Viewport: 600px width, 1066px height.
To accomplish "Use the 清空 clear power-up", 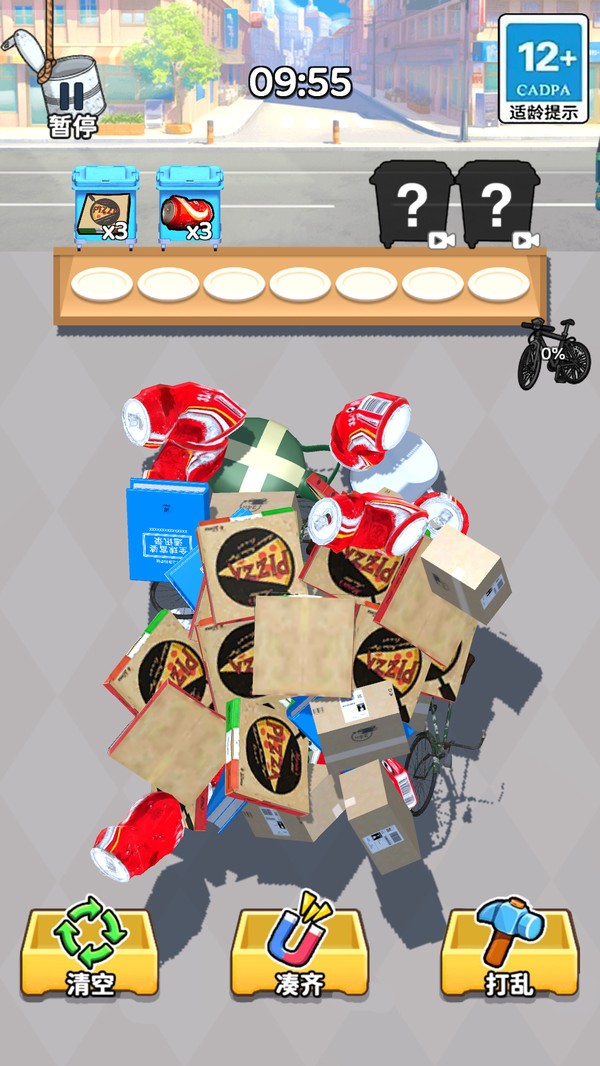I will tap(90, 948).
